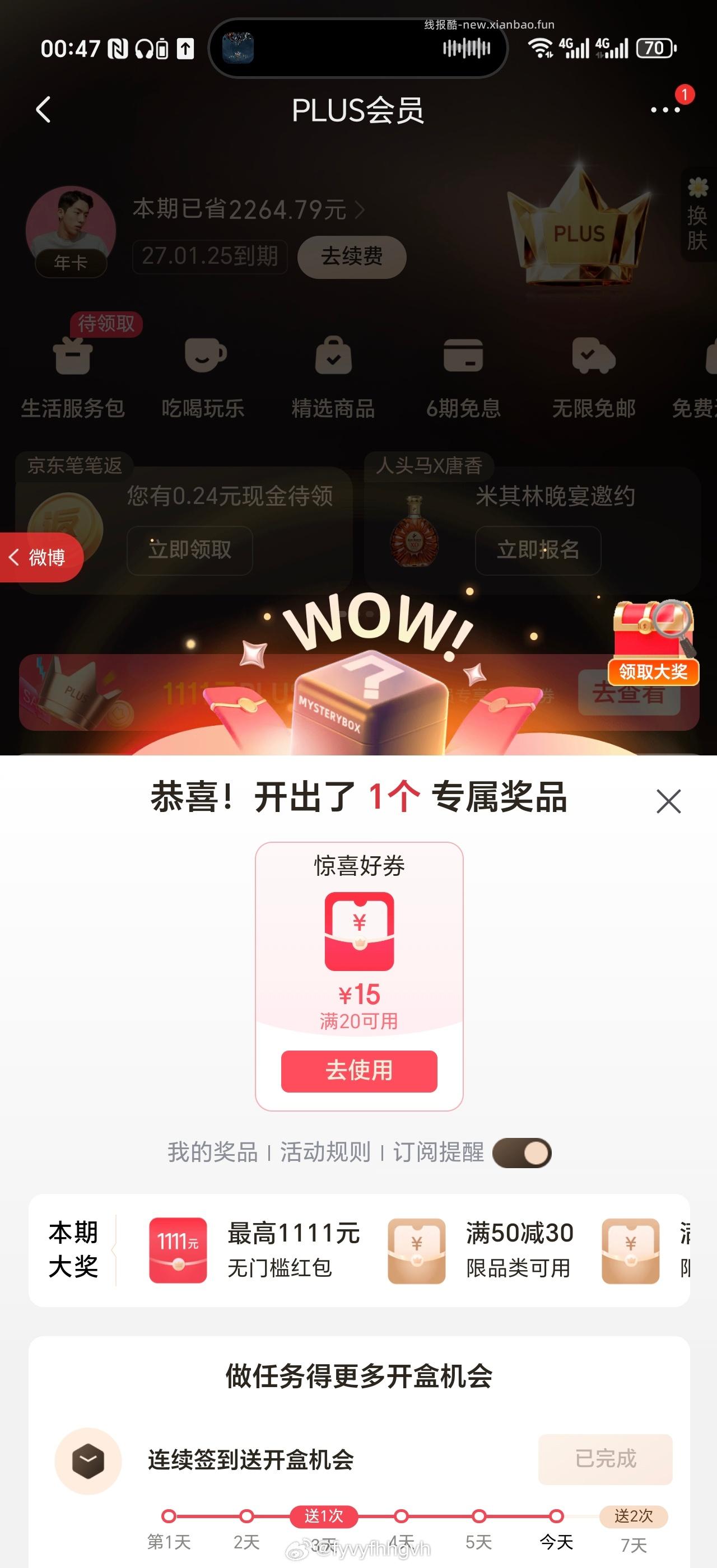This screenshot has height=1568, width=717.
Task: Tap 去续费 to renew PLUS membership
Action: pyautogui.click(x=351, y=257)
